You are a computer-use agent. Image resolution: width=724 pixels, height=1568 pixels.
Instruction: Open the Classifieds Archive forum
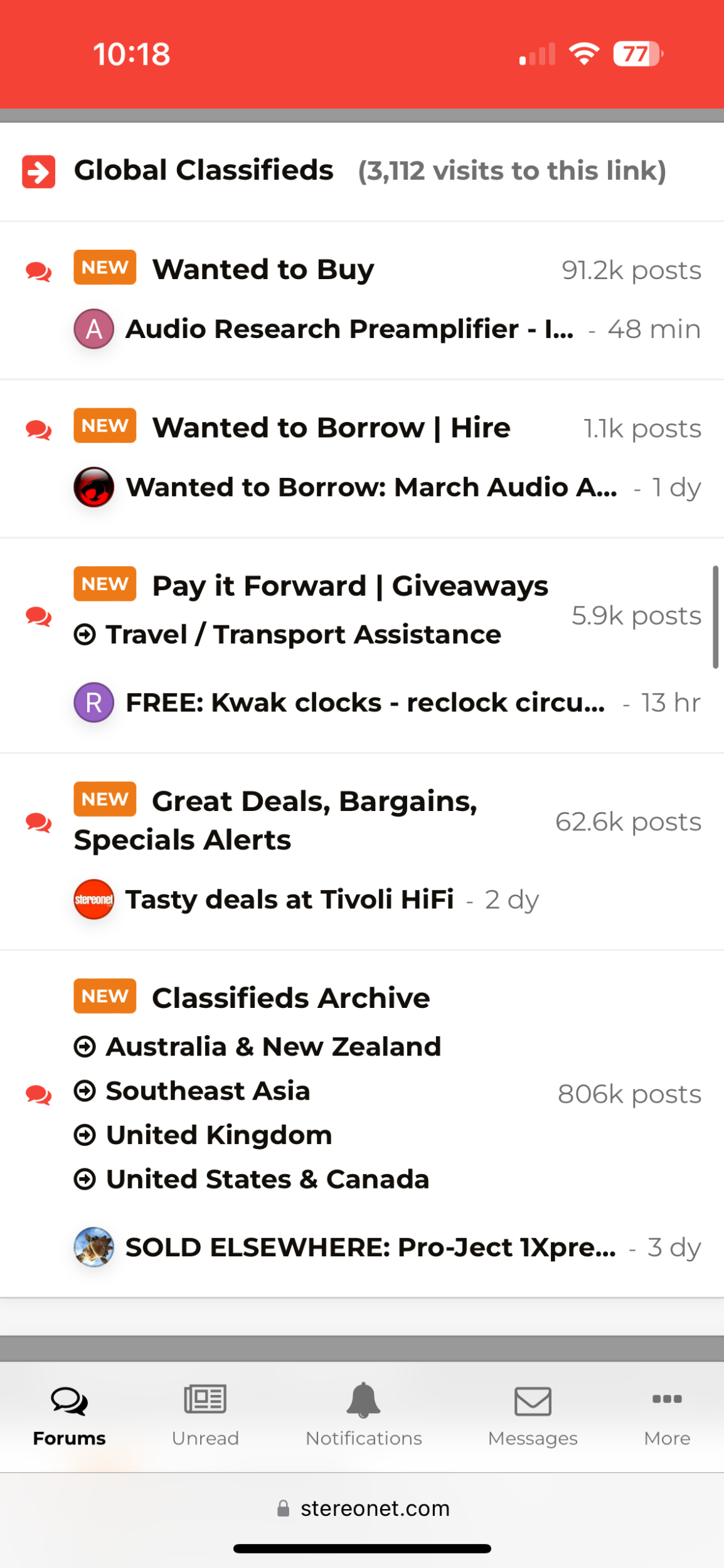click(x=290, y=998)
